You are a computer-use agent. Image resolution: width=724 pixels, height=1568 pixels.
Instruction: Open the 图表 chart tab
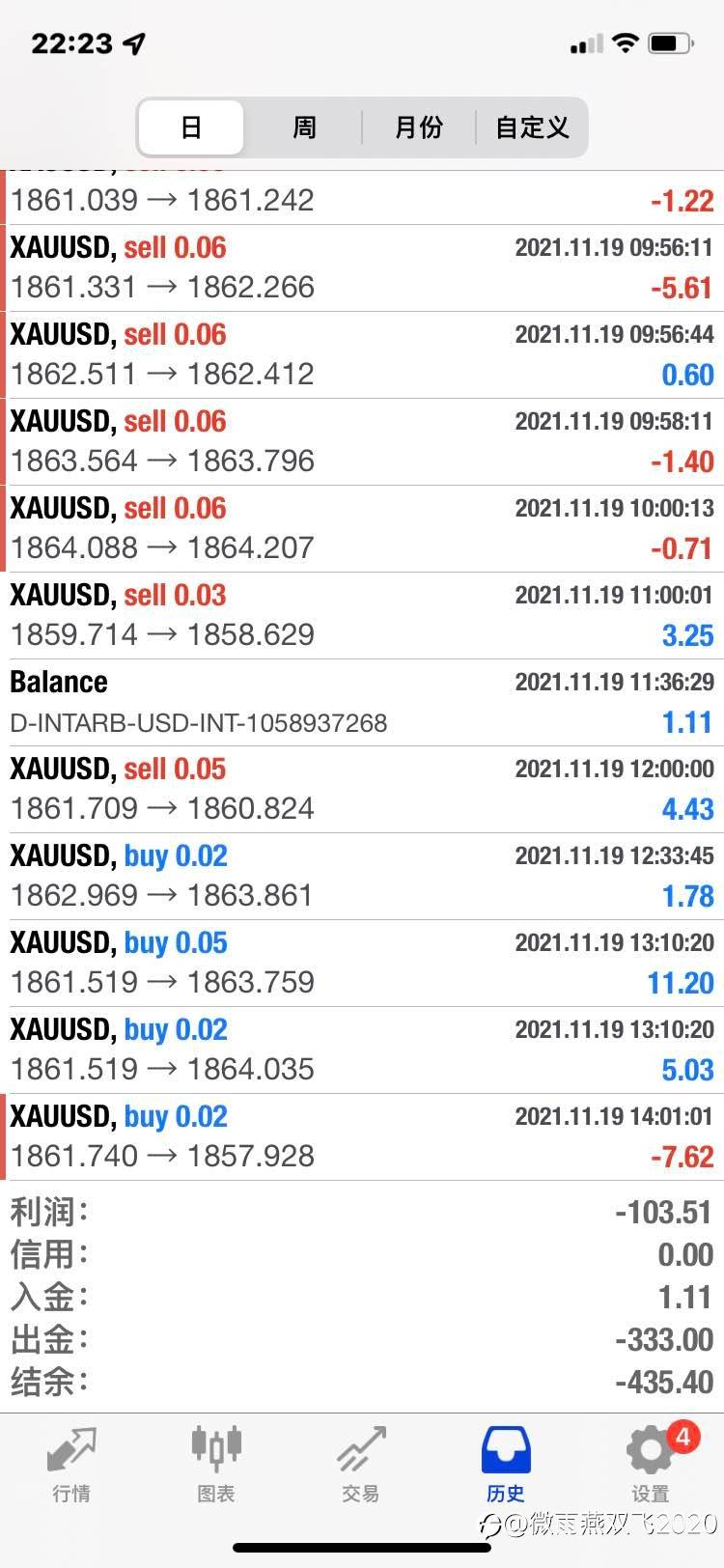216,1465
